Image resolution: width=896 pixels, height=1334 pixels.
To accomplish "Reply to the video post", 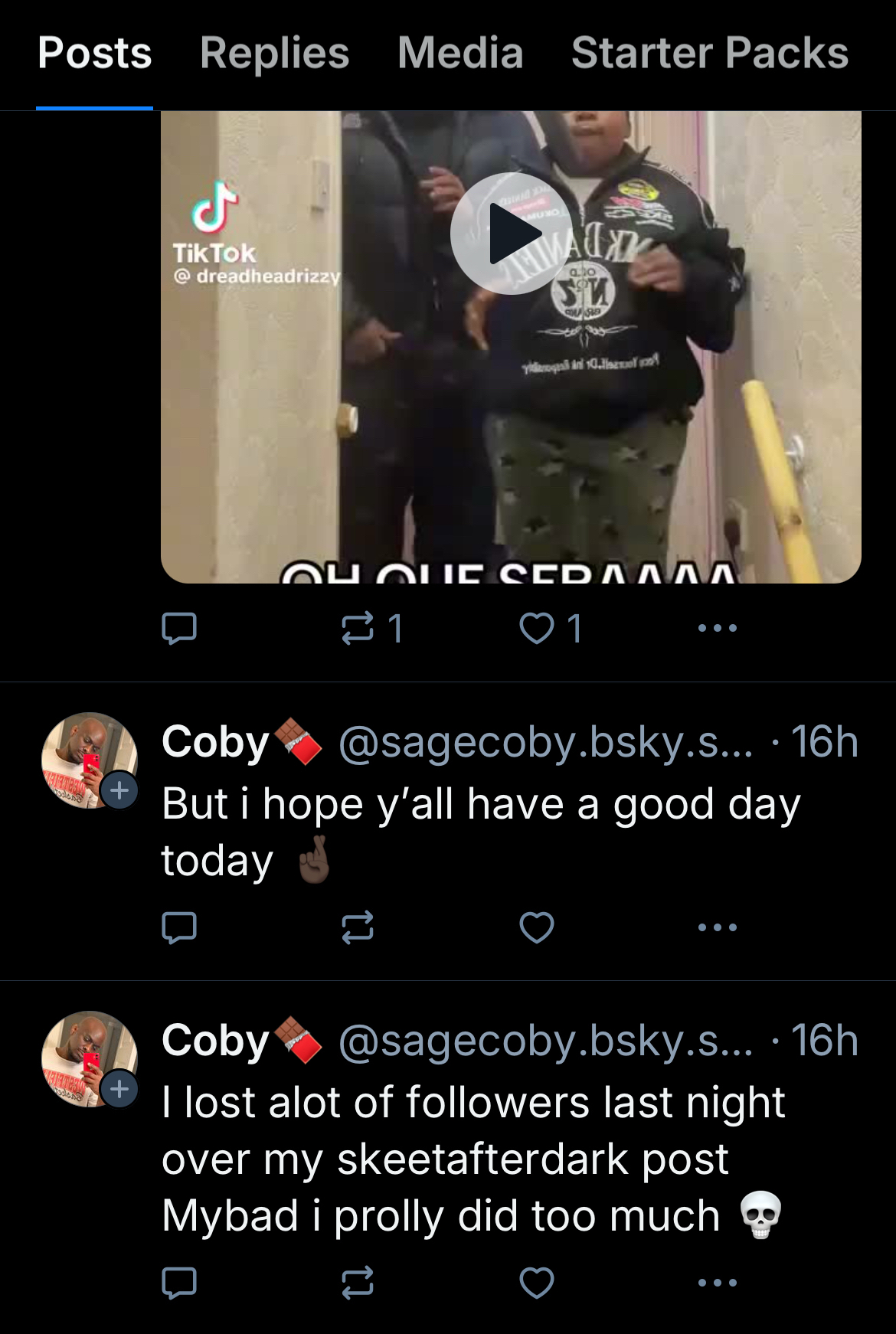I will (x=179, y=628).
